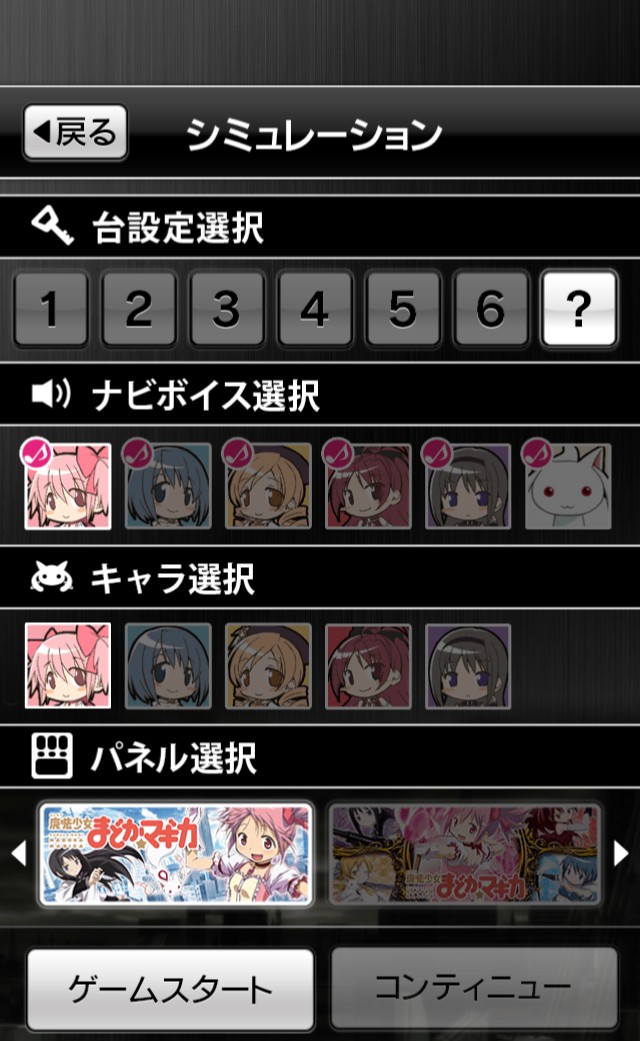
Task: Choose the second dimmed panel design
Action: pyautogui.click(x=465, y=853)
